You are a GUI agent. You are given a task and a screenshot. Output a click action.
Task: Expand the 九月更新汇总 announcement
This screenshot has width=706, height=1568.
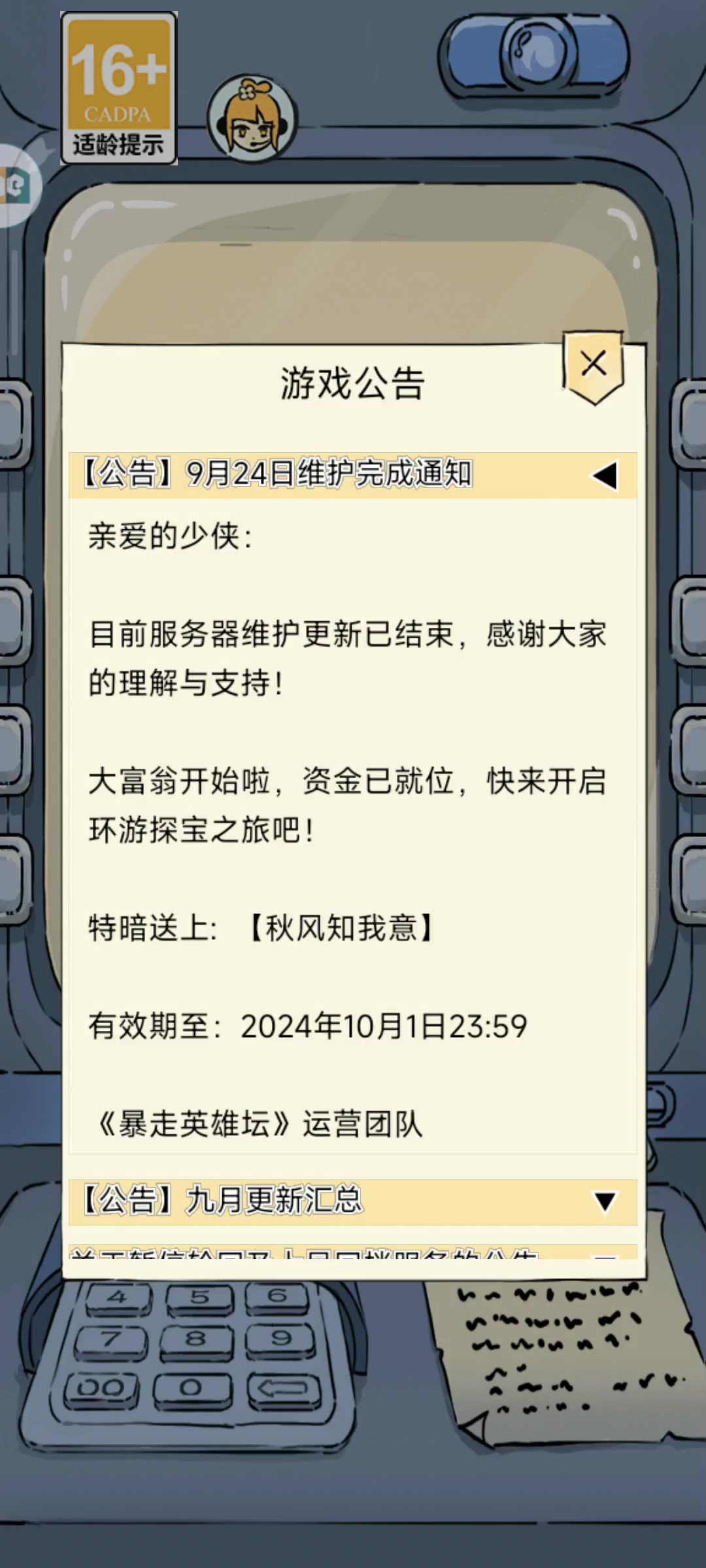(604, 1201)
